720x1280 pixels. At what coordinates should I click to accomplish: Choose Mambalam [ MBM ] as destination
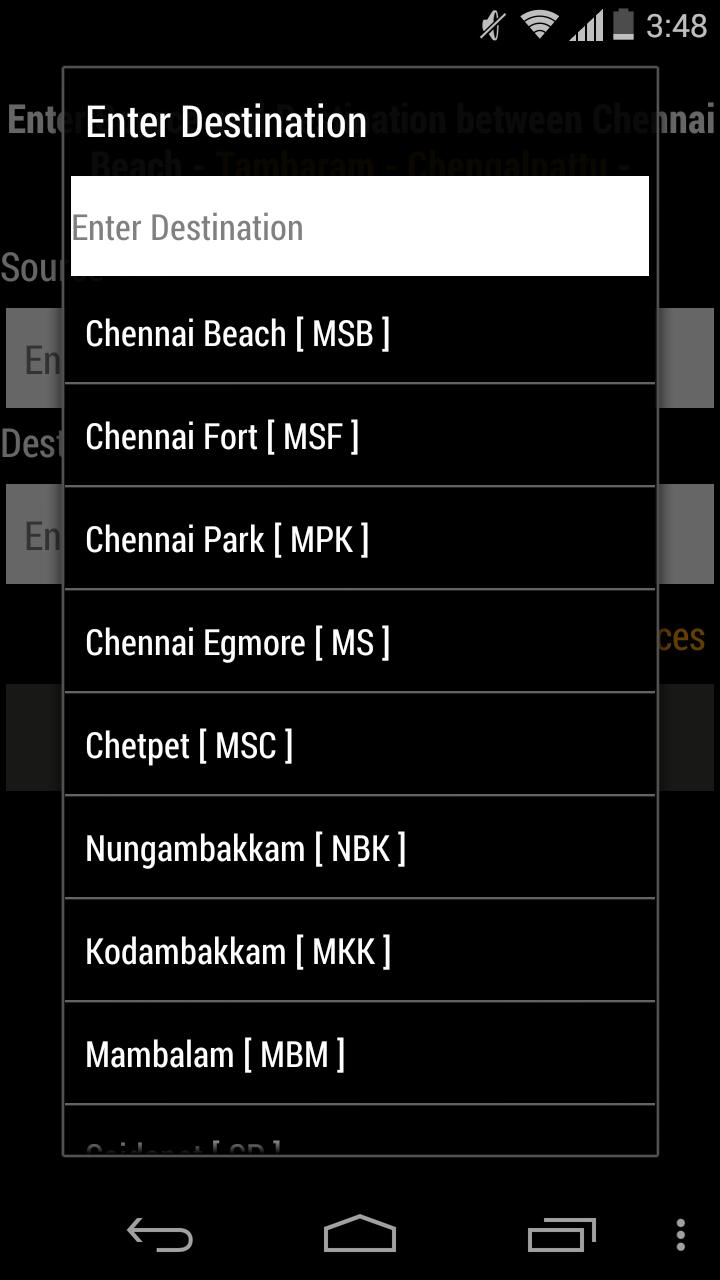coord(360,1054)
